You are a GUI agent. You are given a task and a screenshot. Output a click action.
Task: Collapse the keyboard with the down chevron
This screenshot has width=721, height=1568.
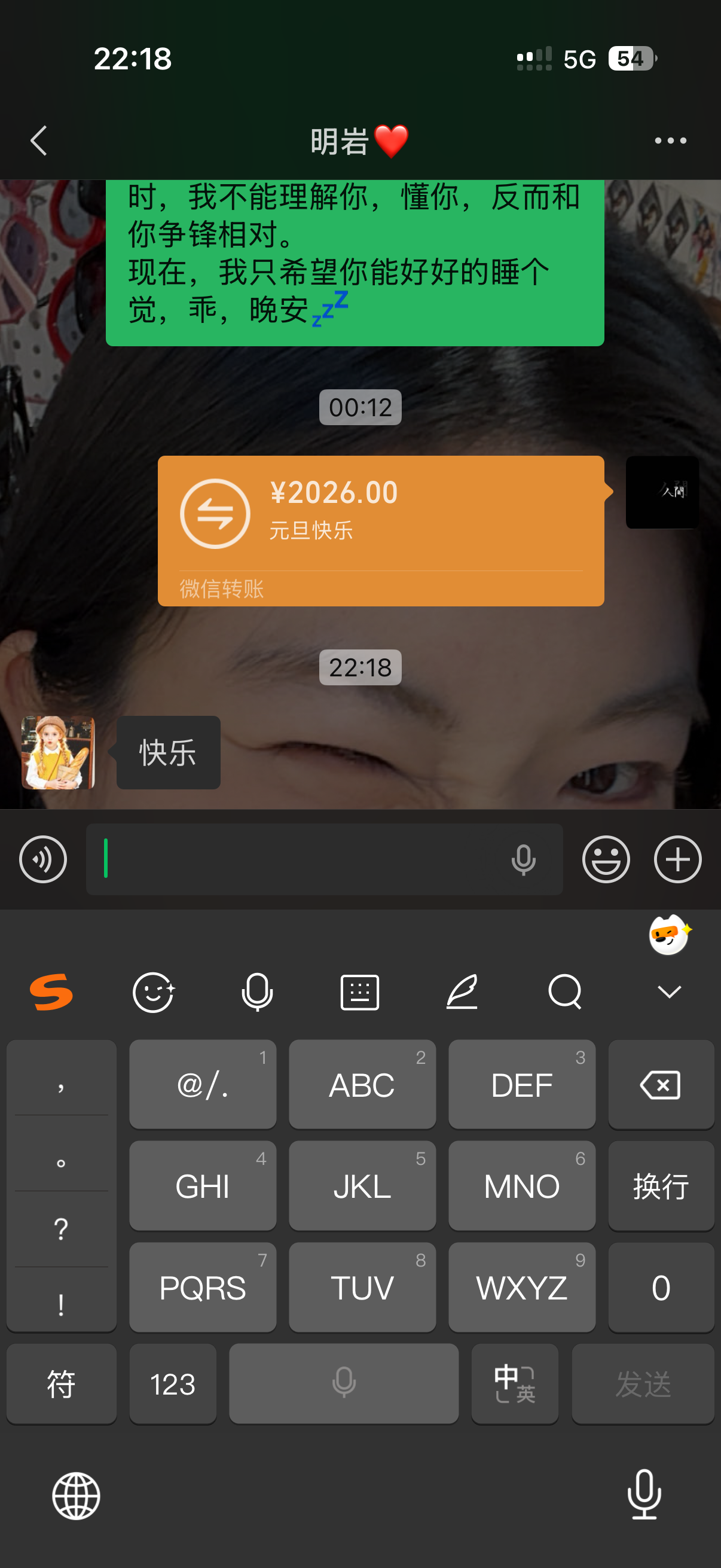click(669, 992)
